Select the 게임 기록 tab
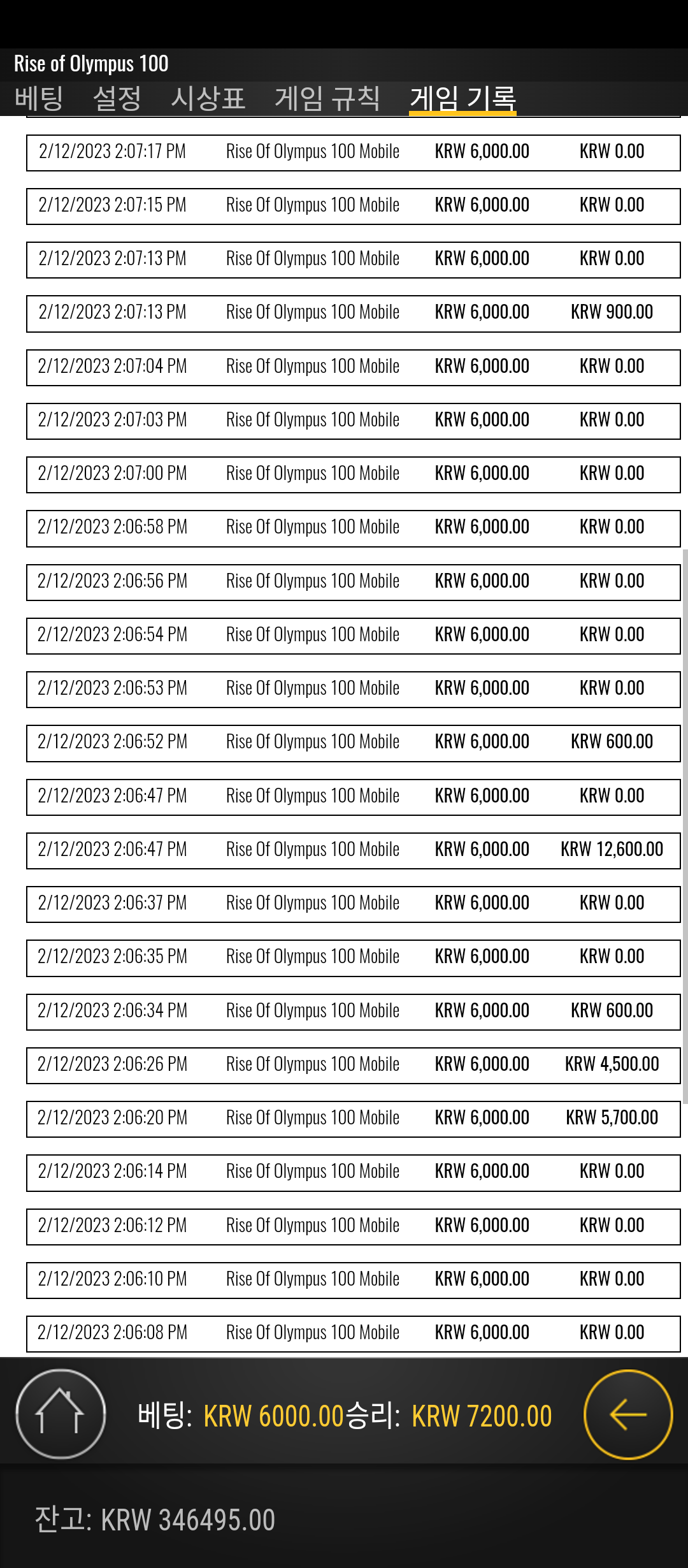Image resolution: width=688 pixels, height=1568 pixels. [x=462, y=99]
